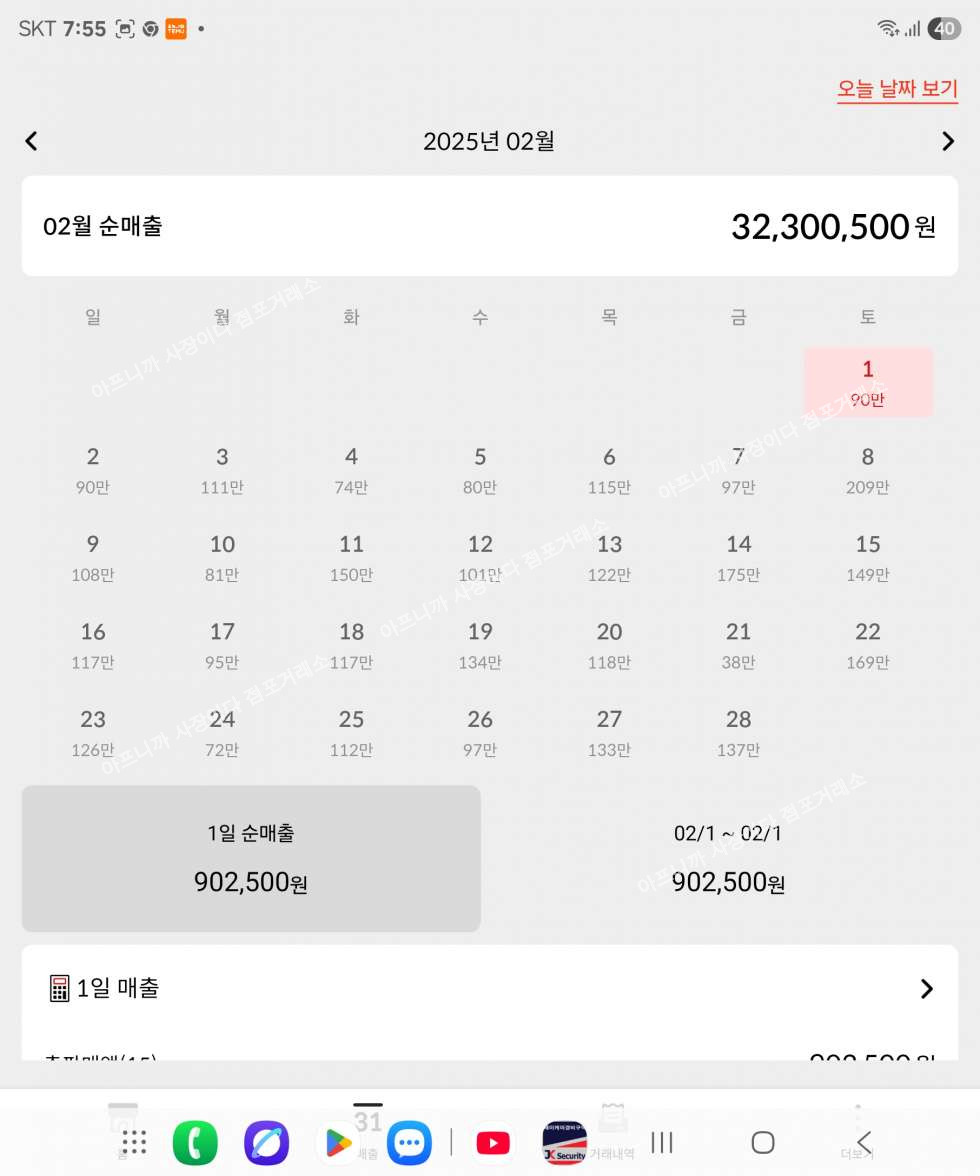Open the Phone app from the taskbar
Viewport: 980px width, 1176px height.
(x=194, y=1143)
